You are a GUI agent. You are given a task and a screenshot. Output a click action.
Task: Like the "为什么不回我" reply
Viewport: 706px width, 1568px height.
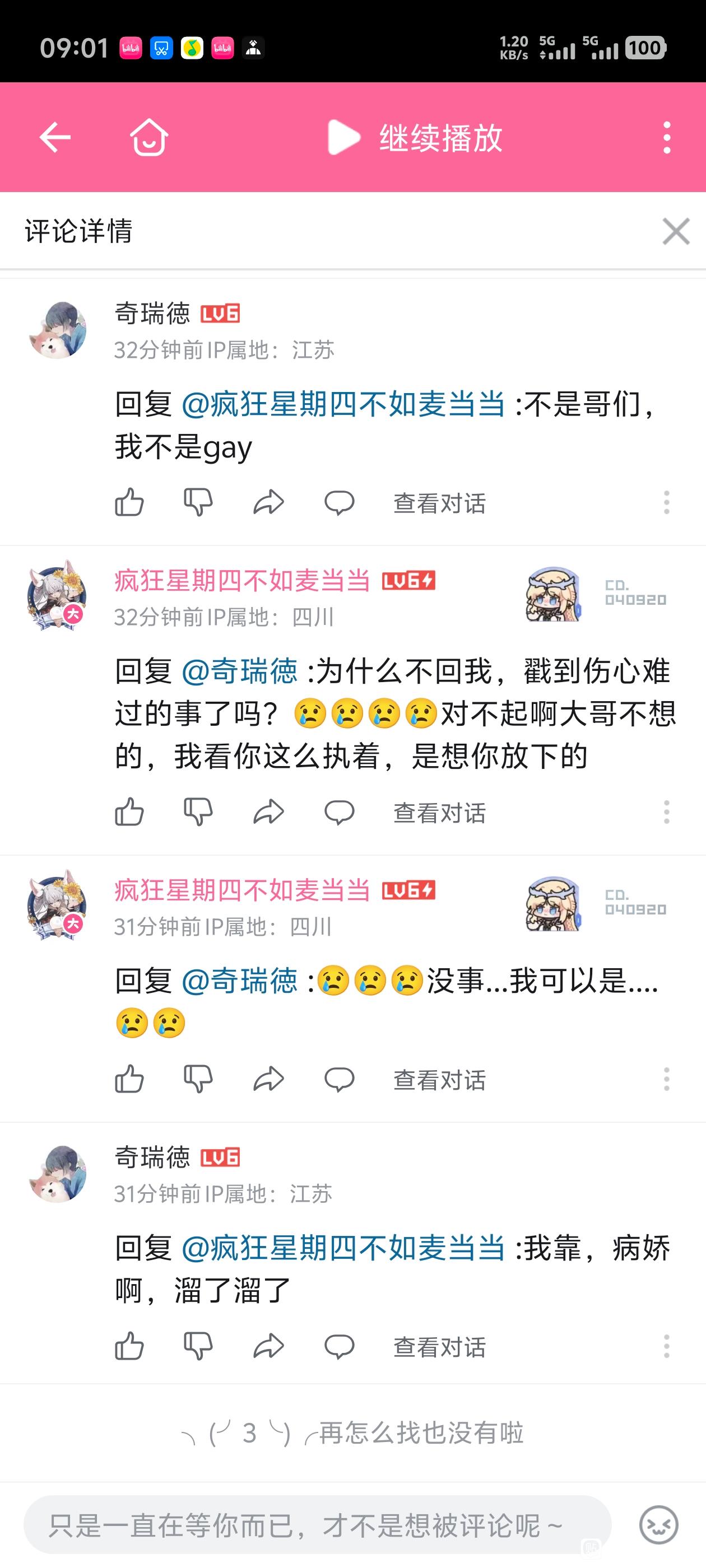(129, 812)
